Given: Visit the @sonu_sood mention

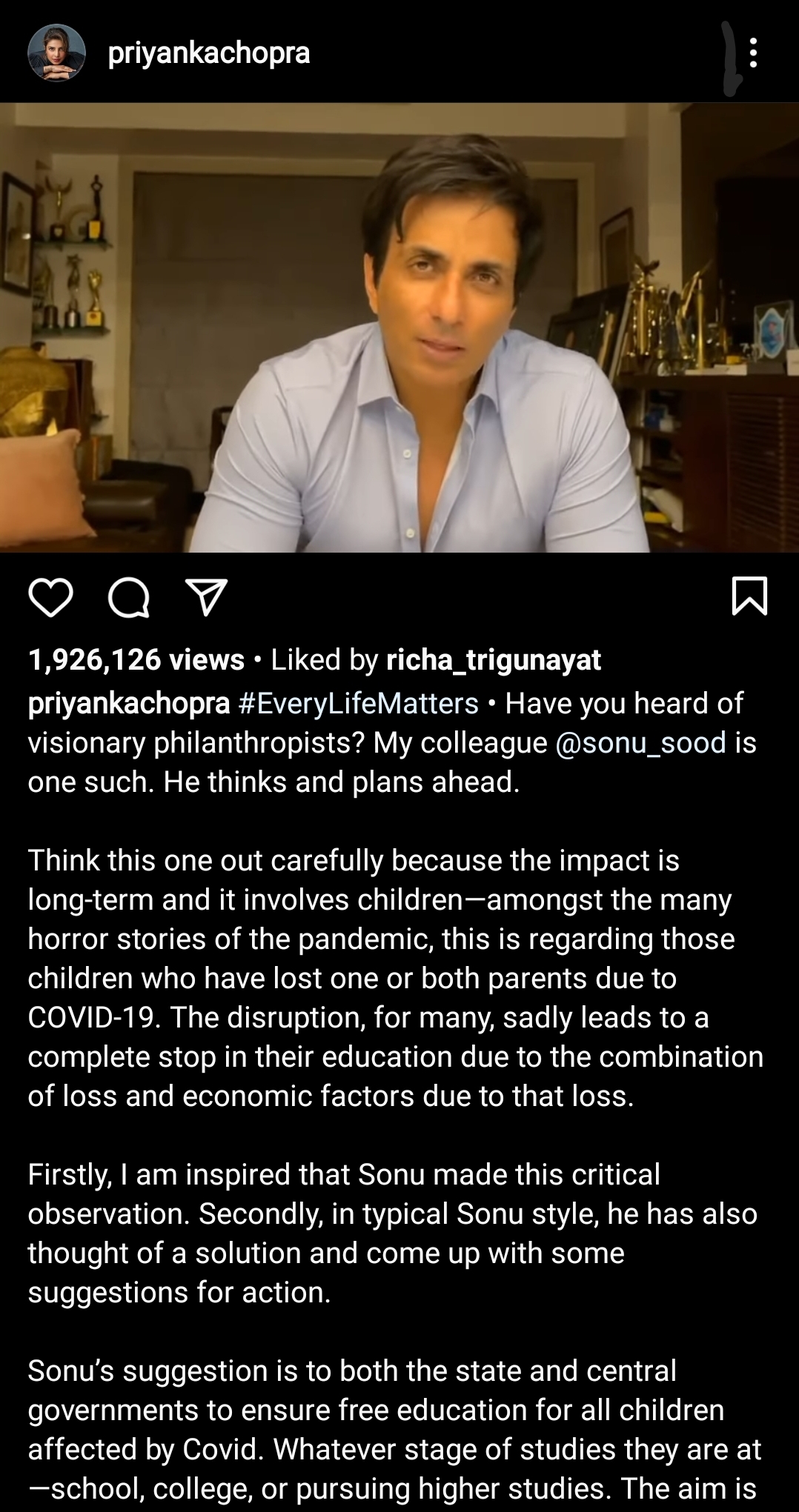Looking at the screenshot, I should tap(640, 742).
